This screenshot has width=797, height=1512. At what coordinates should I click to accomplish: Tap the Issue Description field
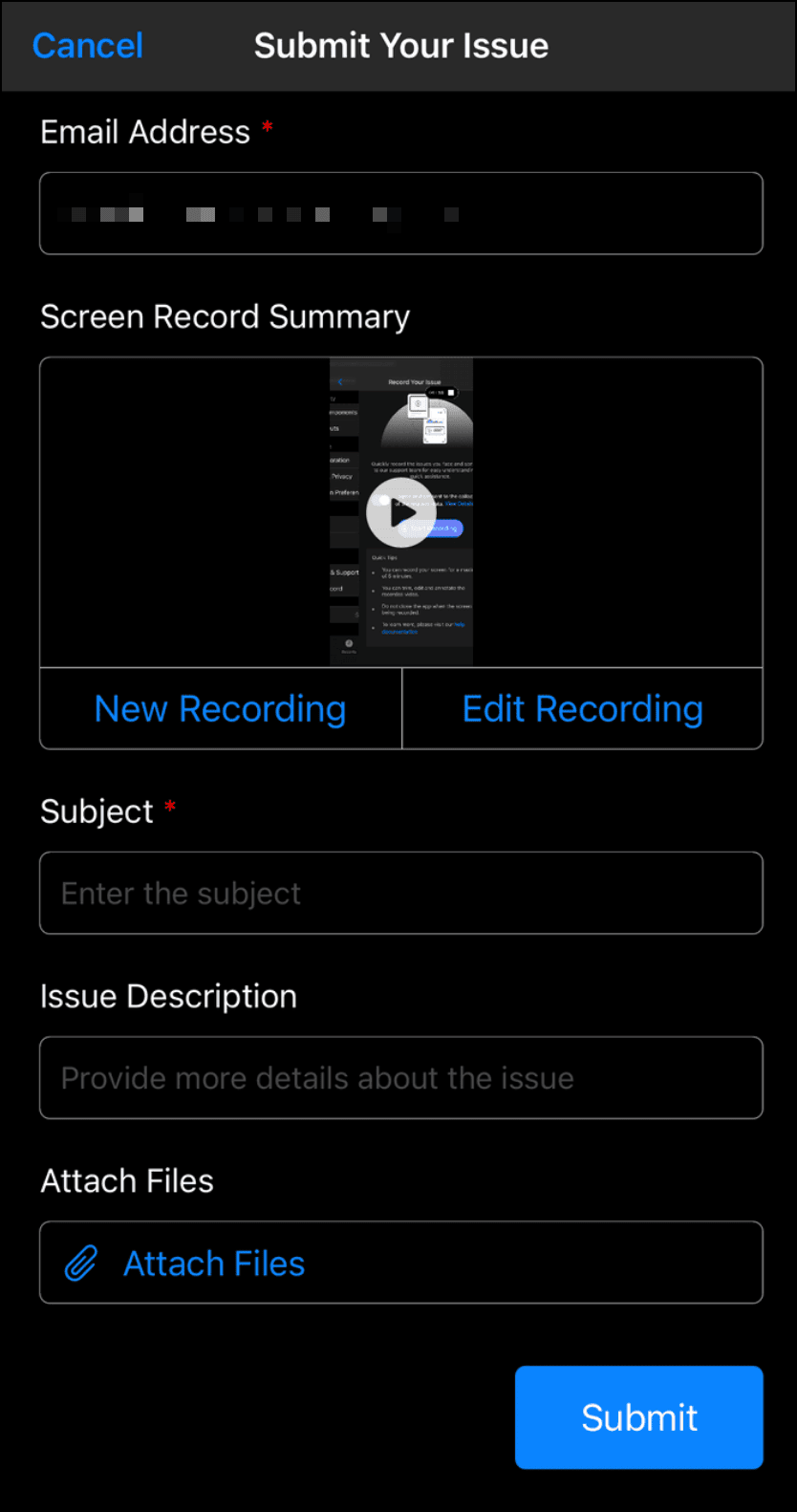(400, 1078)
